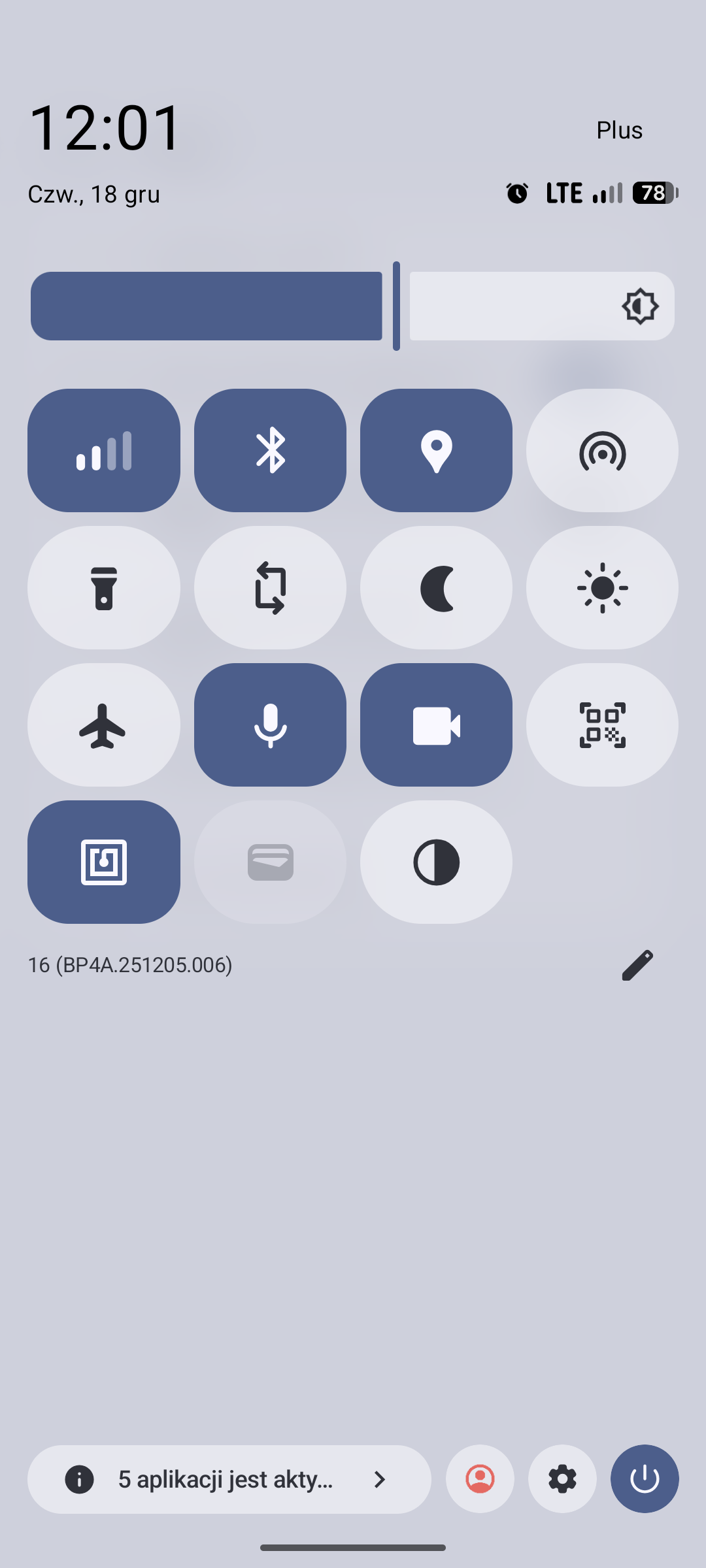Enable Do Not Disturb moon tile
This screenshot has width=706, height=1568.
pyautogui.click(x=436, y=588)
